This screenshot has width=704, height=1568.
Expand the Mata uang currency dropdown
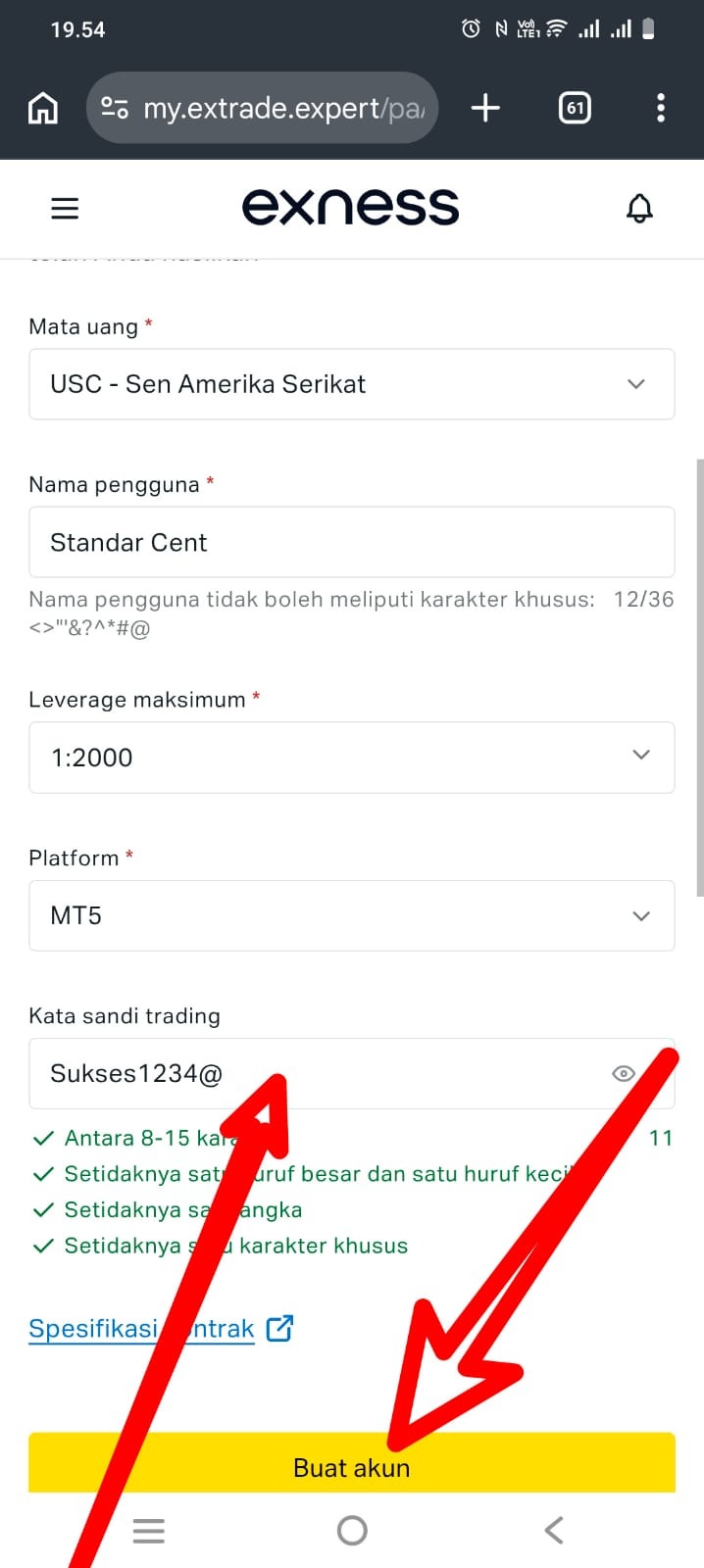351,384
